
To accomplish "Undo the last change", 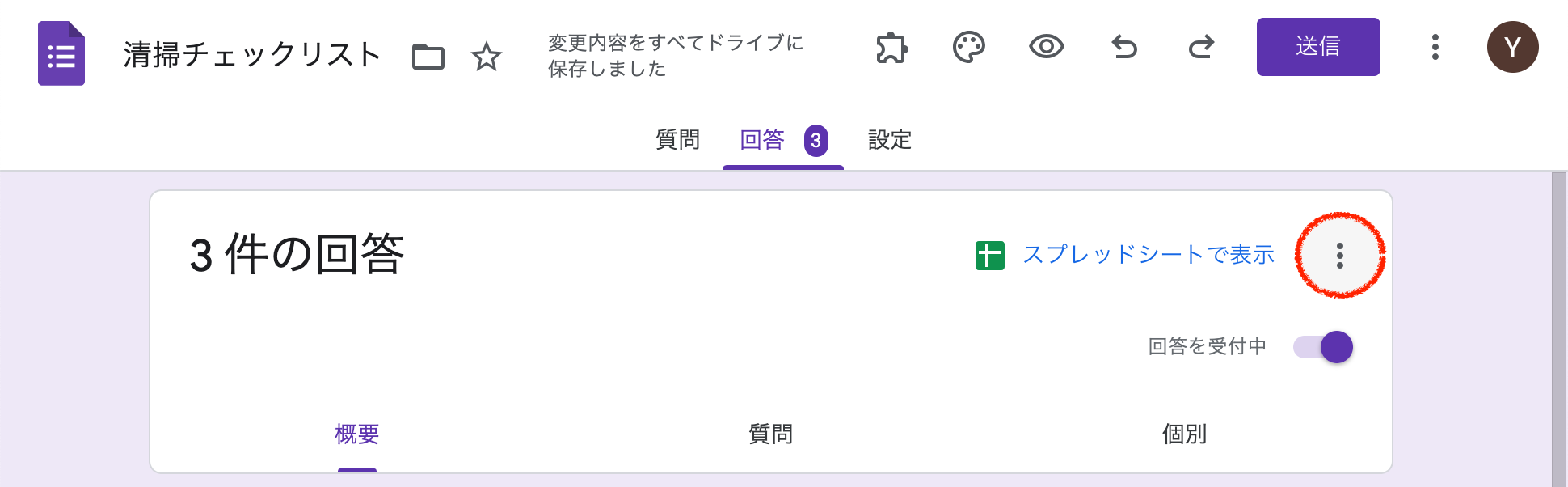I will point(1123,48).
